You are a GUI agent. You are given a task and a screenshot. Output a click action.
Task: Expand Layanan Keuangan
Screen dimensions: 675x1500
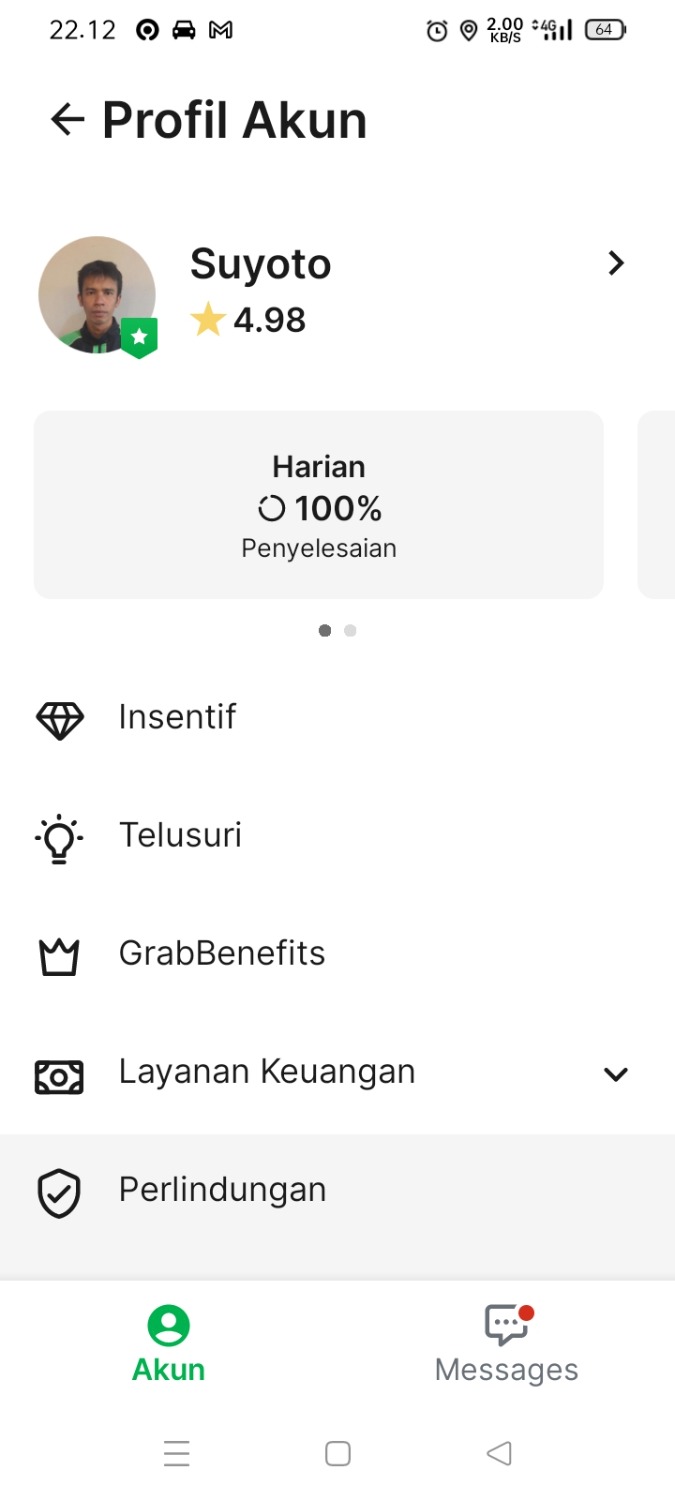tap(615, 1074)
